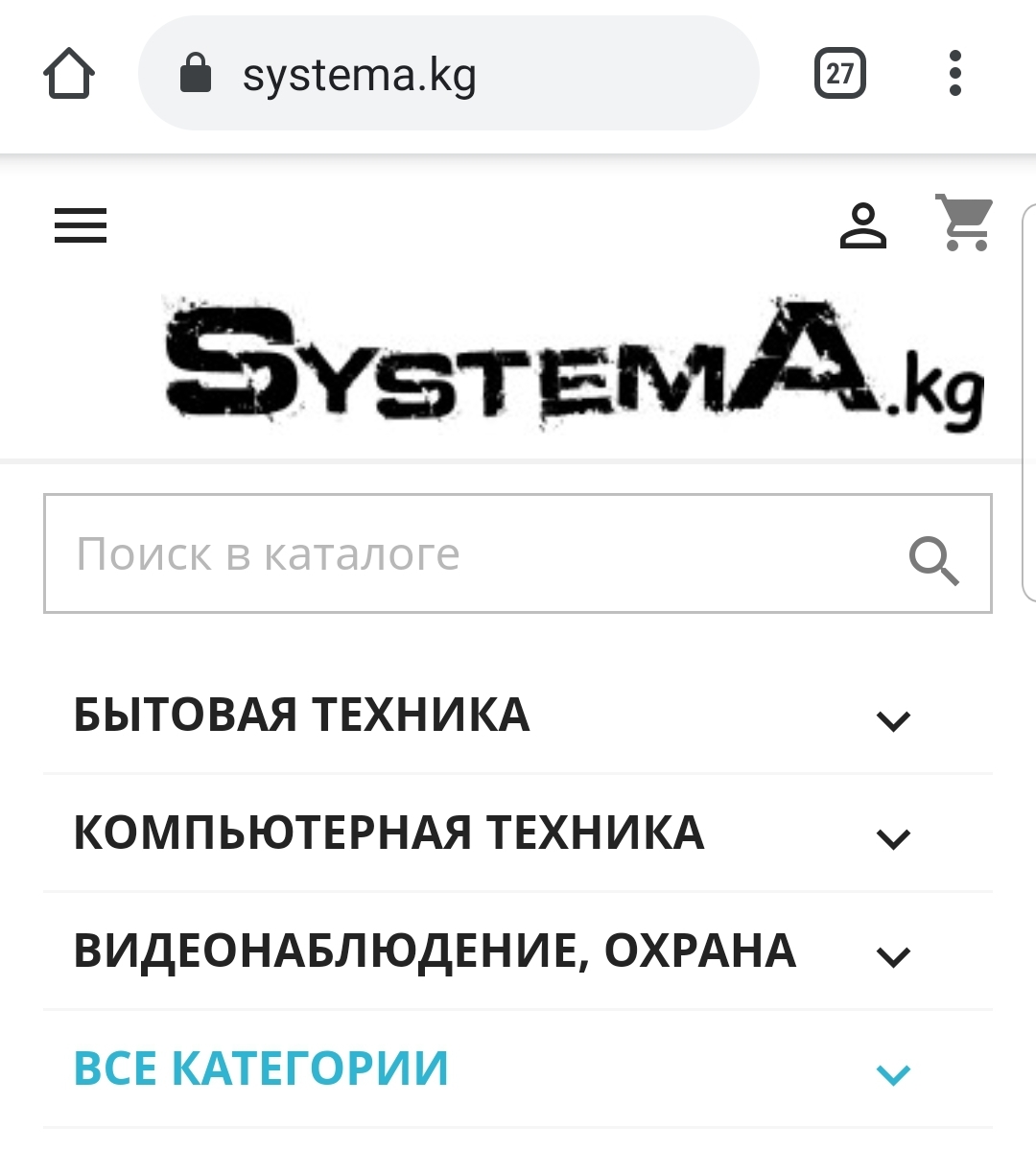The height and width of the screenshot is (1174, 1036).
Task: Open the user account icon
Action: [x=862, y=226]
